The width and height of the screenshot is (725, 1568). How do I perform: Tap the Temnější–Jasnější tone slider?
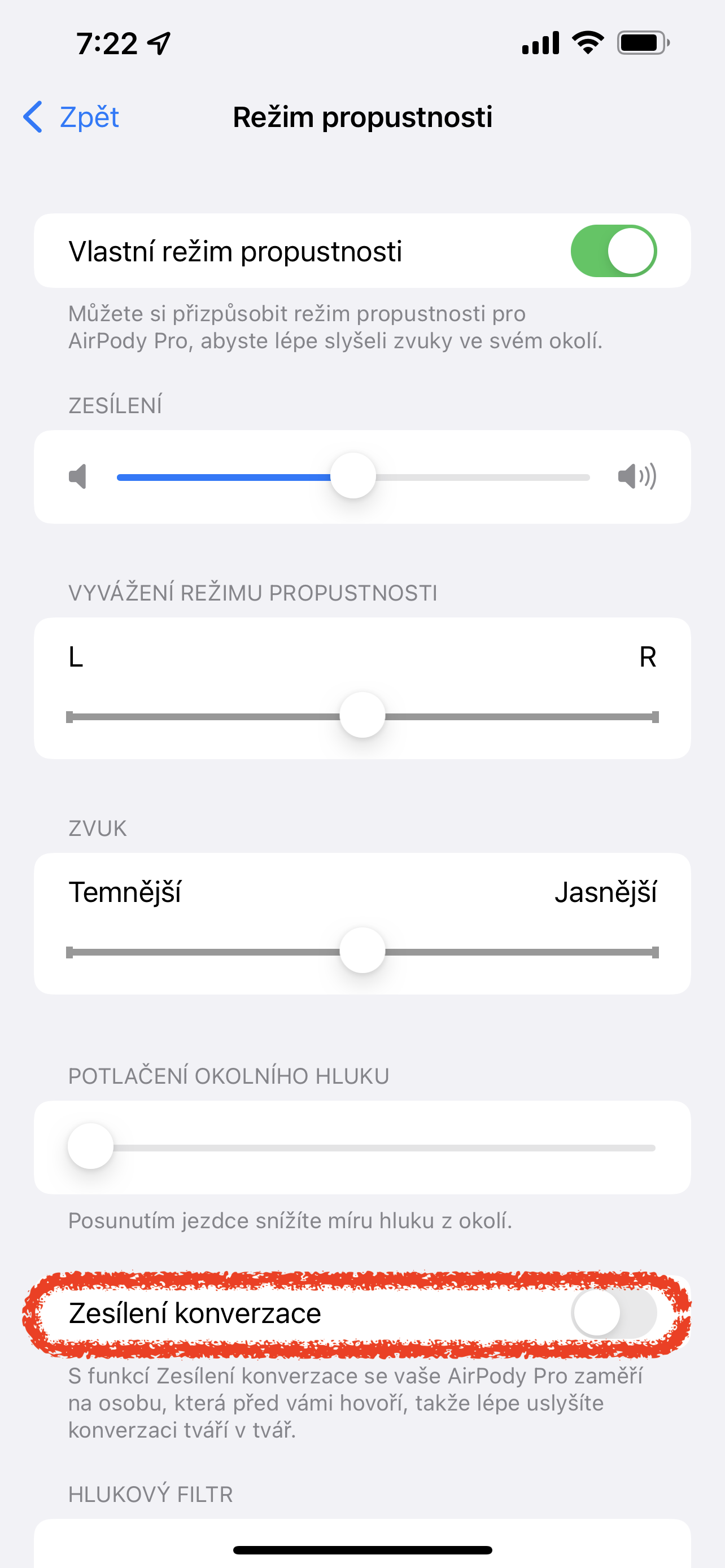pos(362,952)
